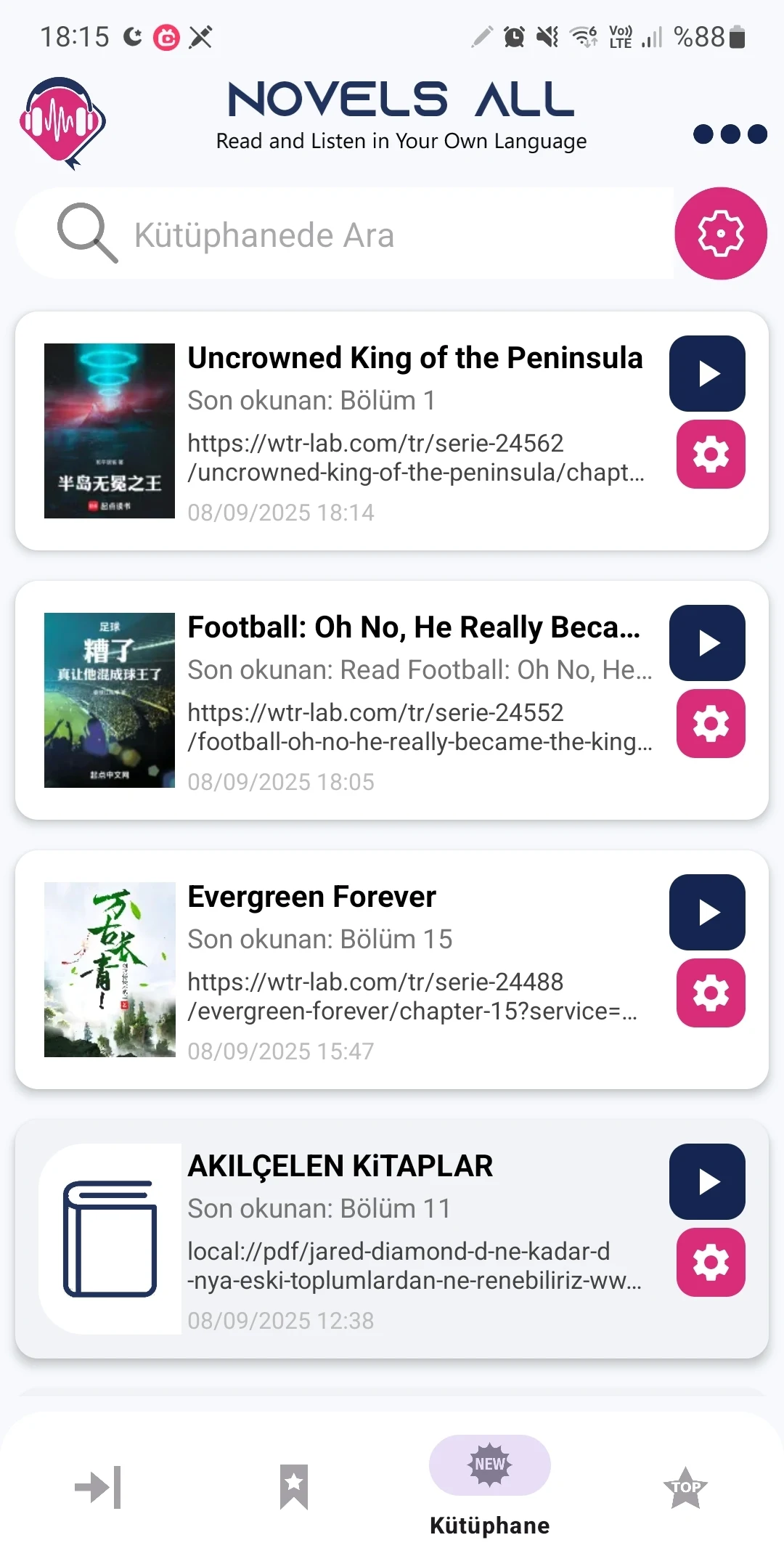The image size is (784, 1564).
Task: Tap the TOP star icon
Action: pos(685,1487)
